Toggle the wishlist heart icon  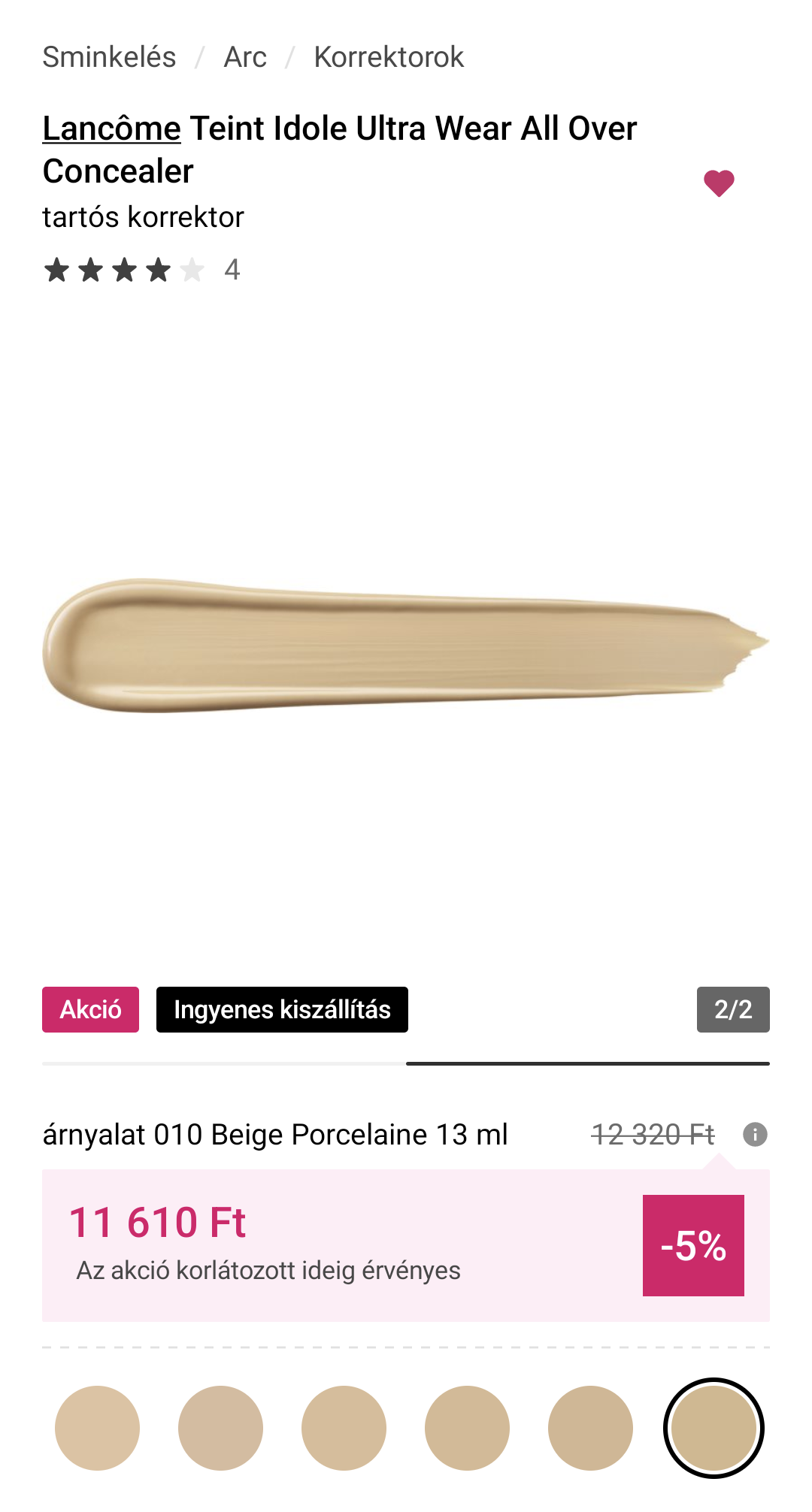tap(719, 183)
